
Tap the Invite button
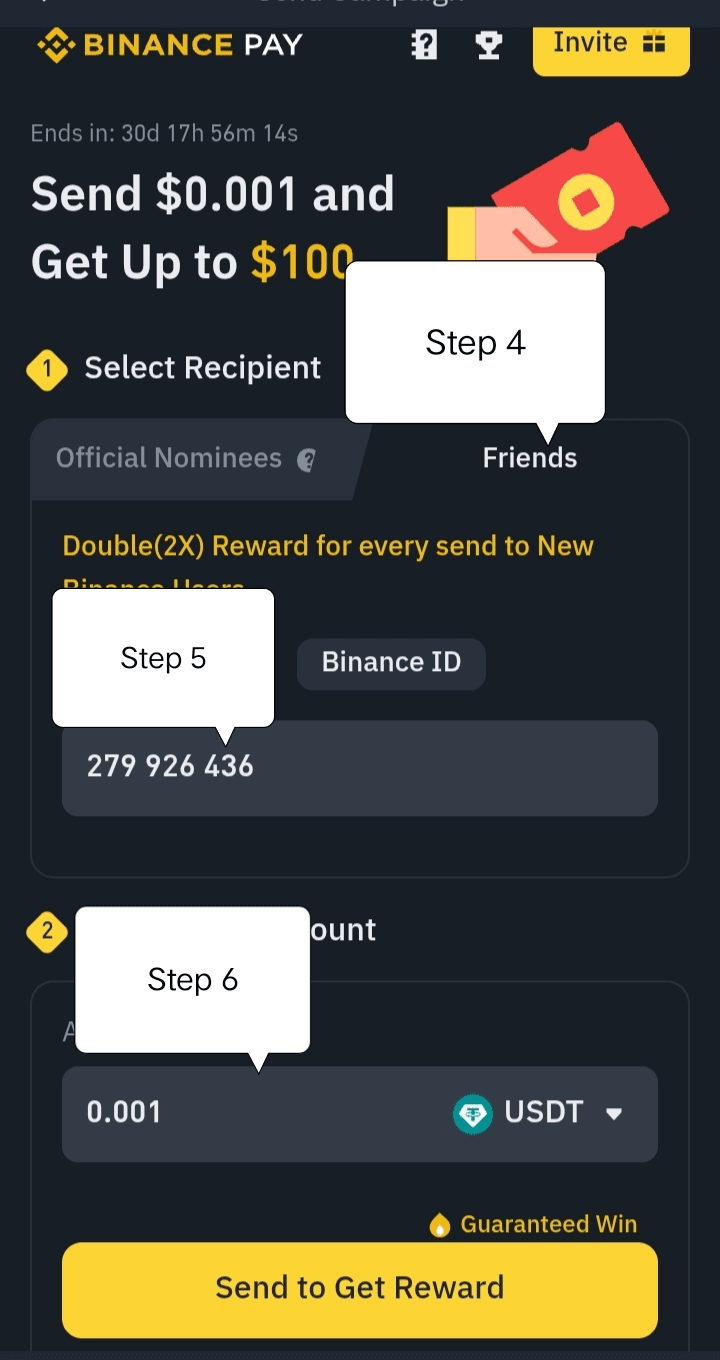point(610,45)
